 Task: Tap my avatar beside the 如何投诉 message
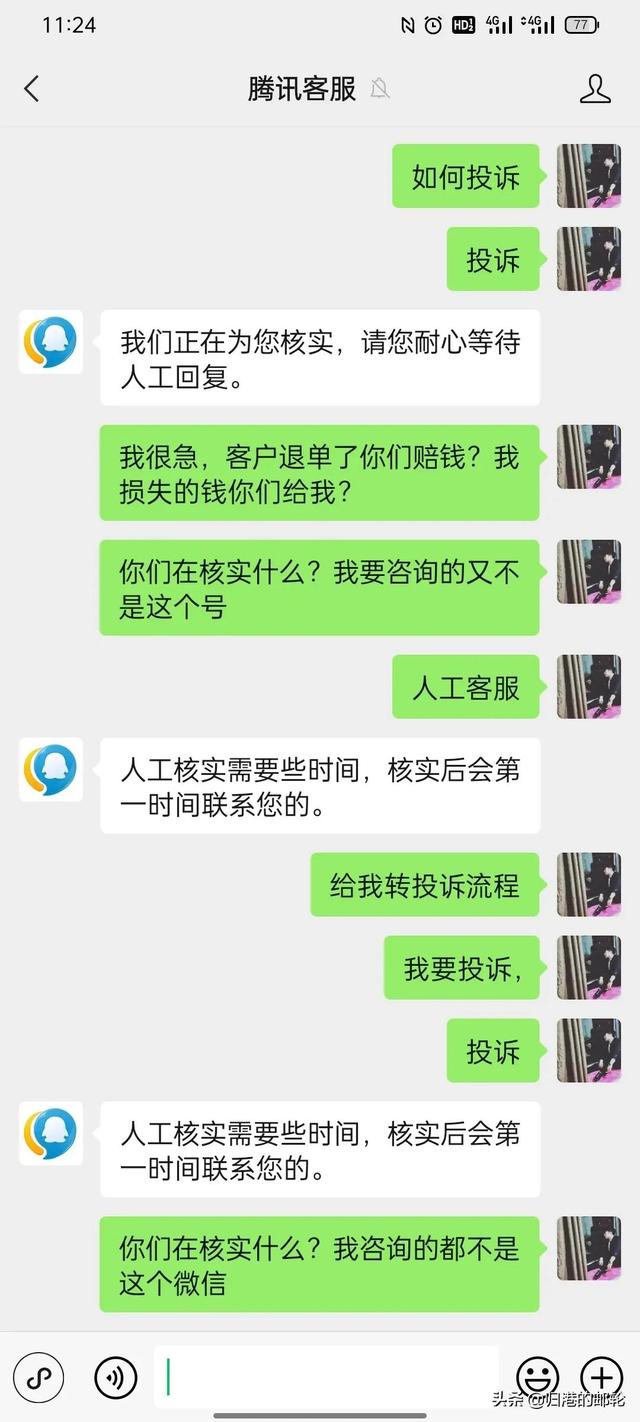click(x=589, y=176)
